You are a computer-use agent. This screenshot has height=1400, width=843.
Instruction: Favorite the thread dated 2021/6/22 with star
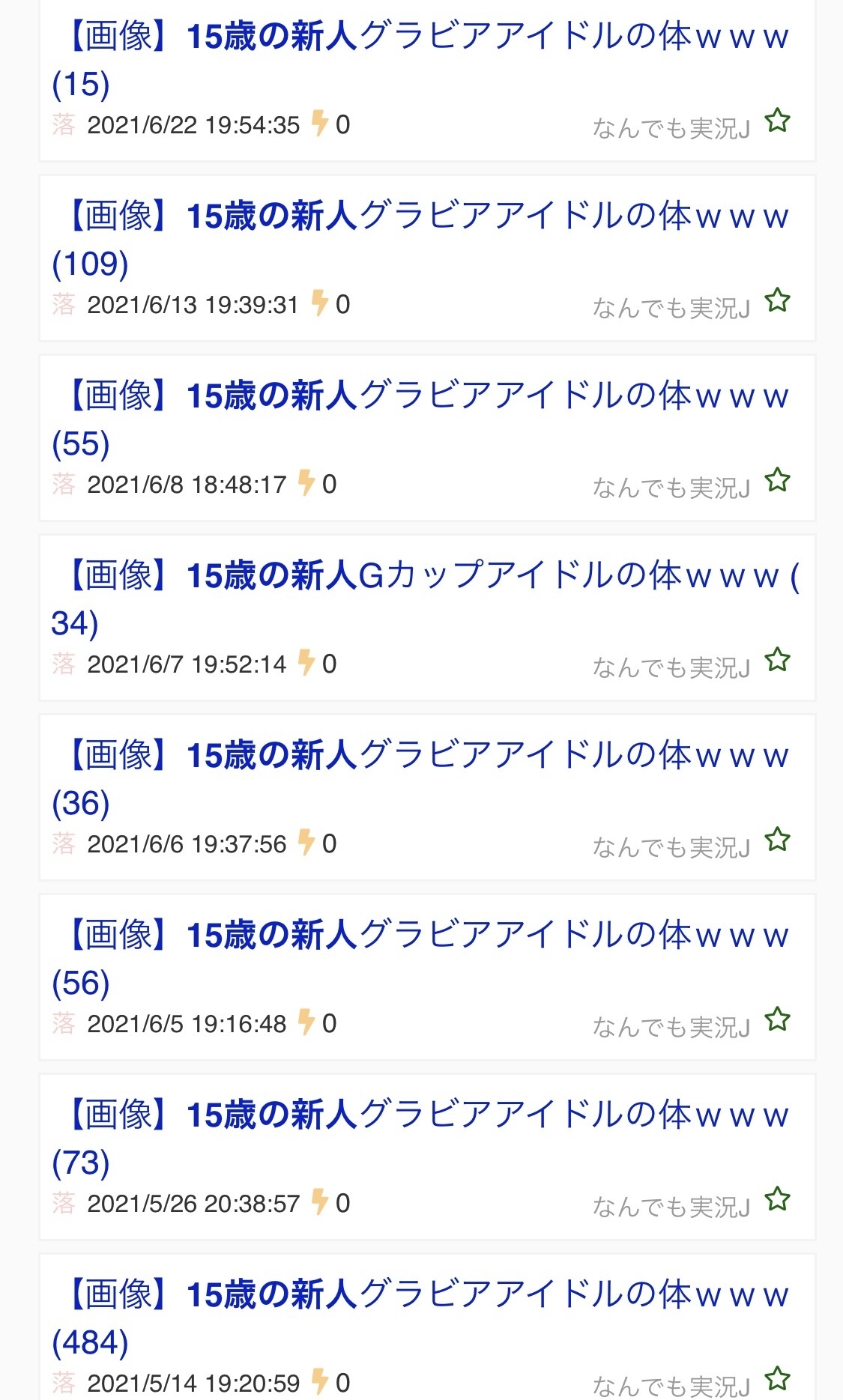click(x=778, y=121)
